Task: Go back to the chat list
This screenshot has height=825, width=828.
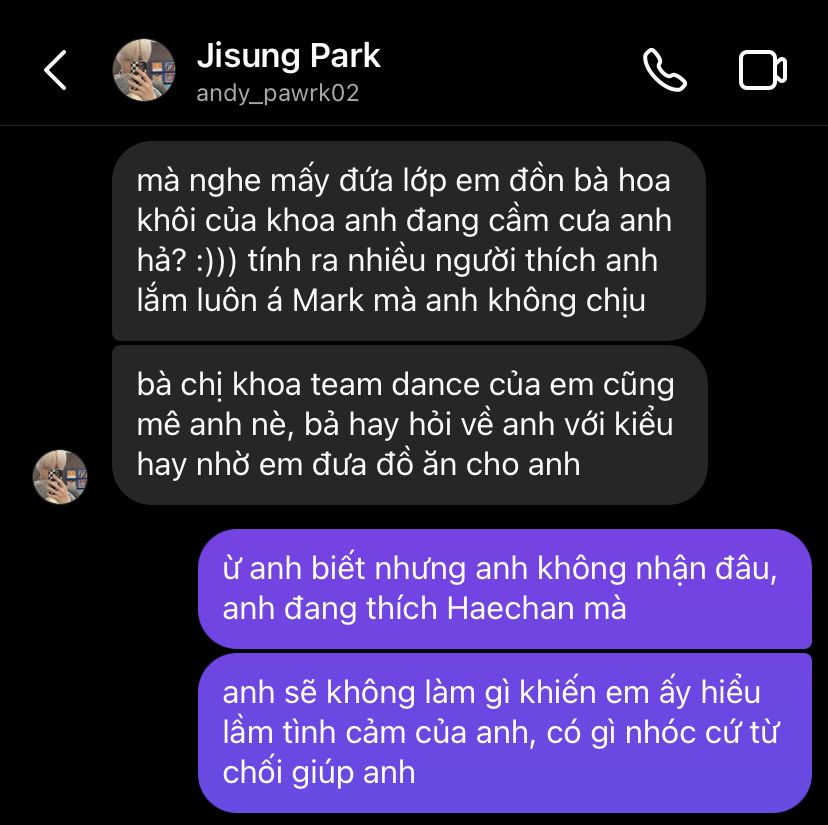Action: pos(55,70)
